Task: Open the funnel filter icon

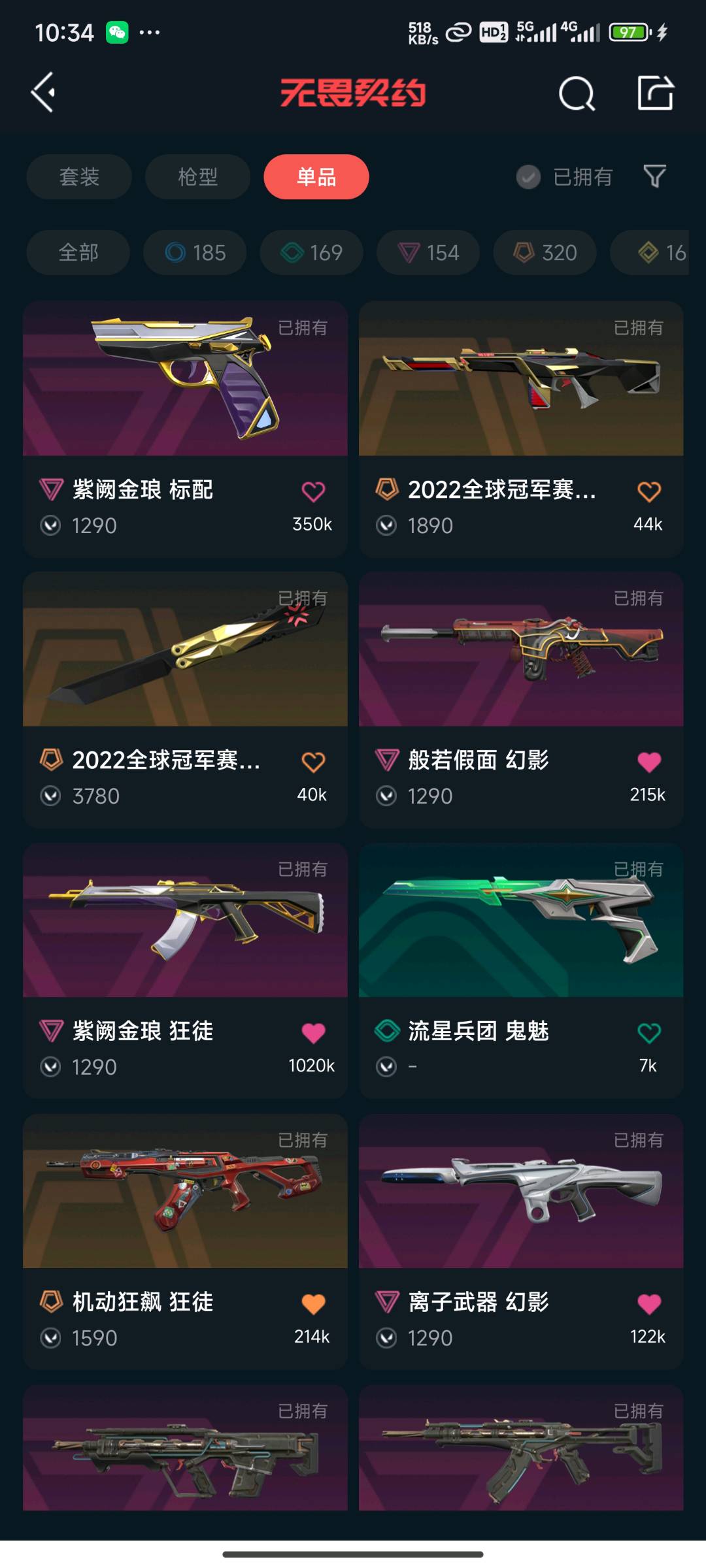Action: [654, 176]
